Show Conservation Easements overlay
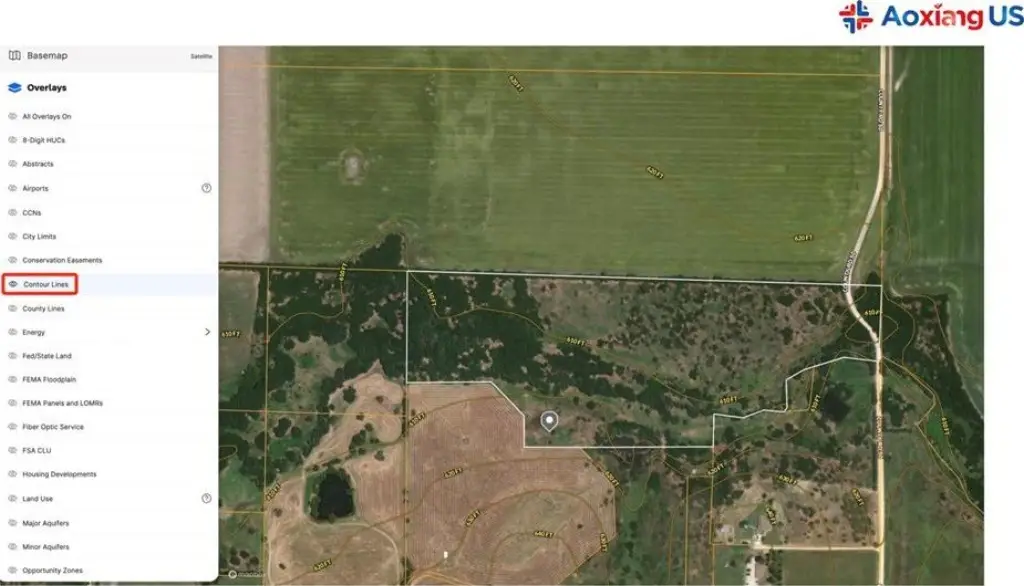 [x=61, y=260]
